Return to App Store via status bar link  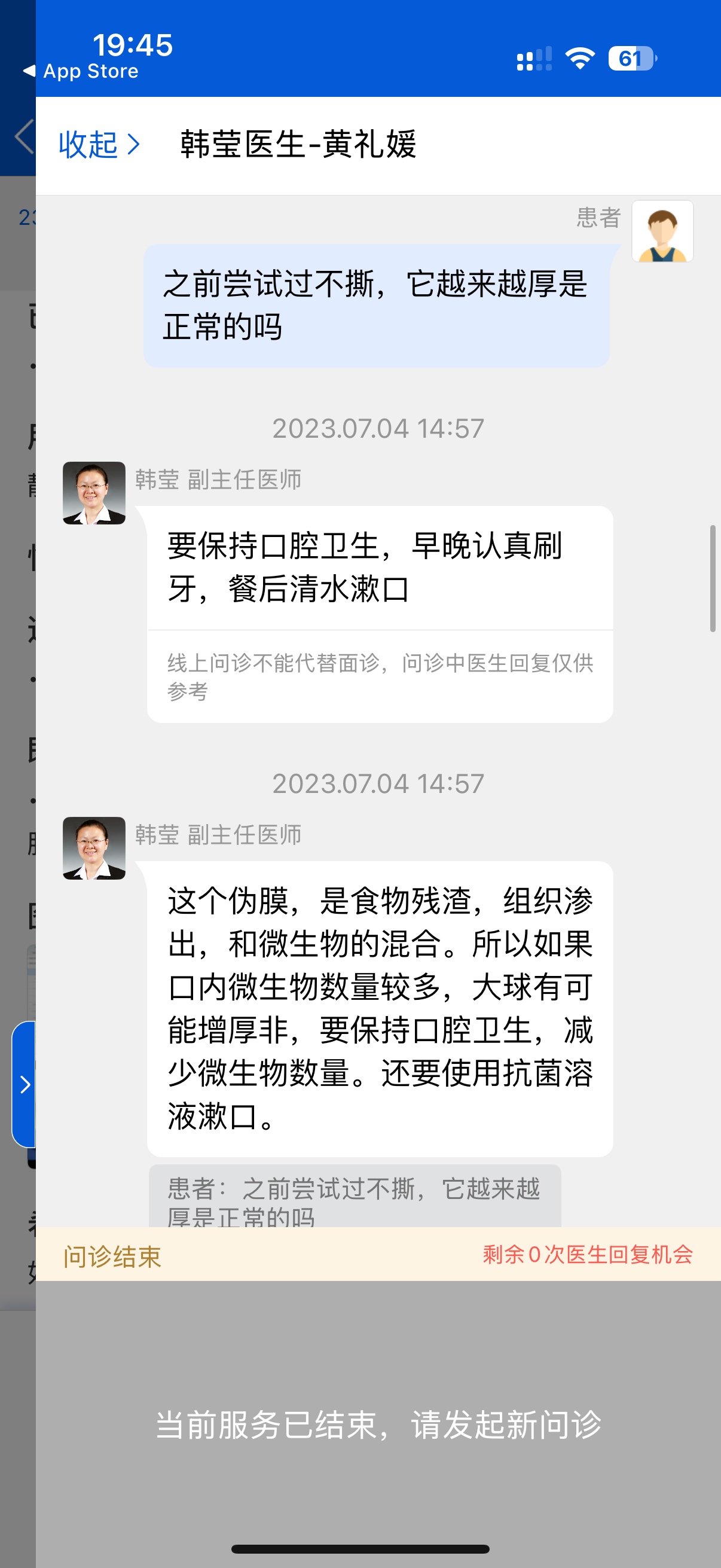82,71
